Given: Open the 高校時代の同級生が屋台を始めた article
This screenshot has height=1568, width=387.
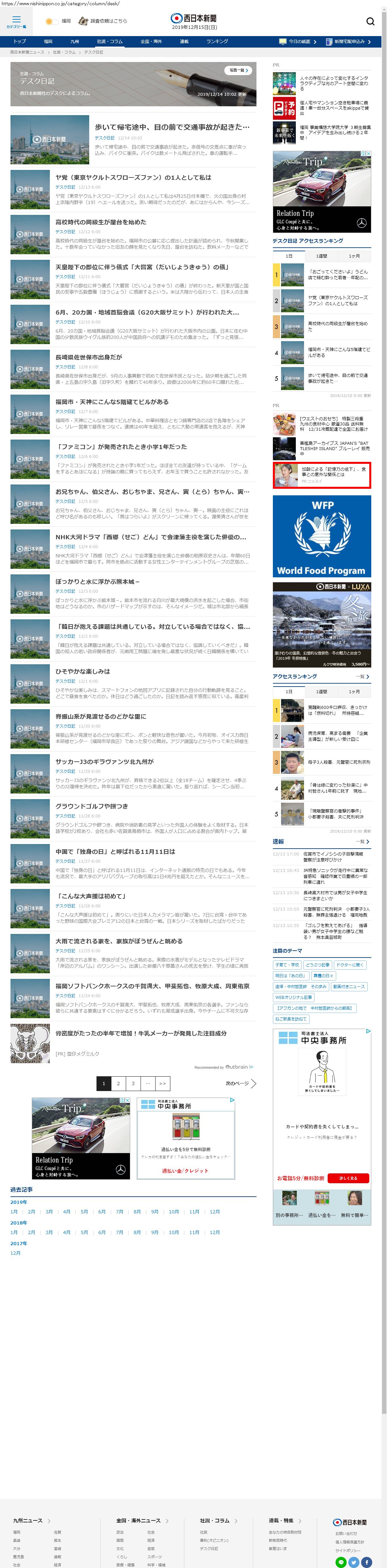Looking at the screenshot, I should point(101,222).
